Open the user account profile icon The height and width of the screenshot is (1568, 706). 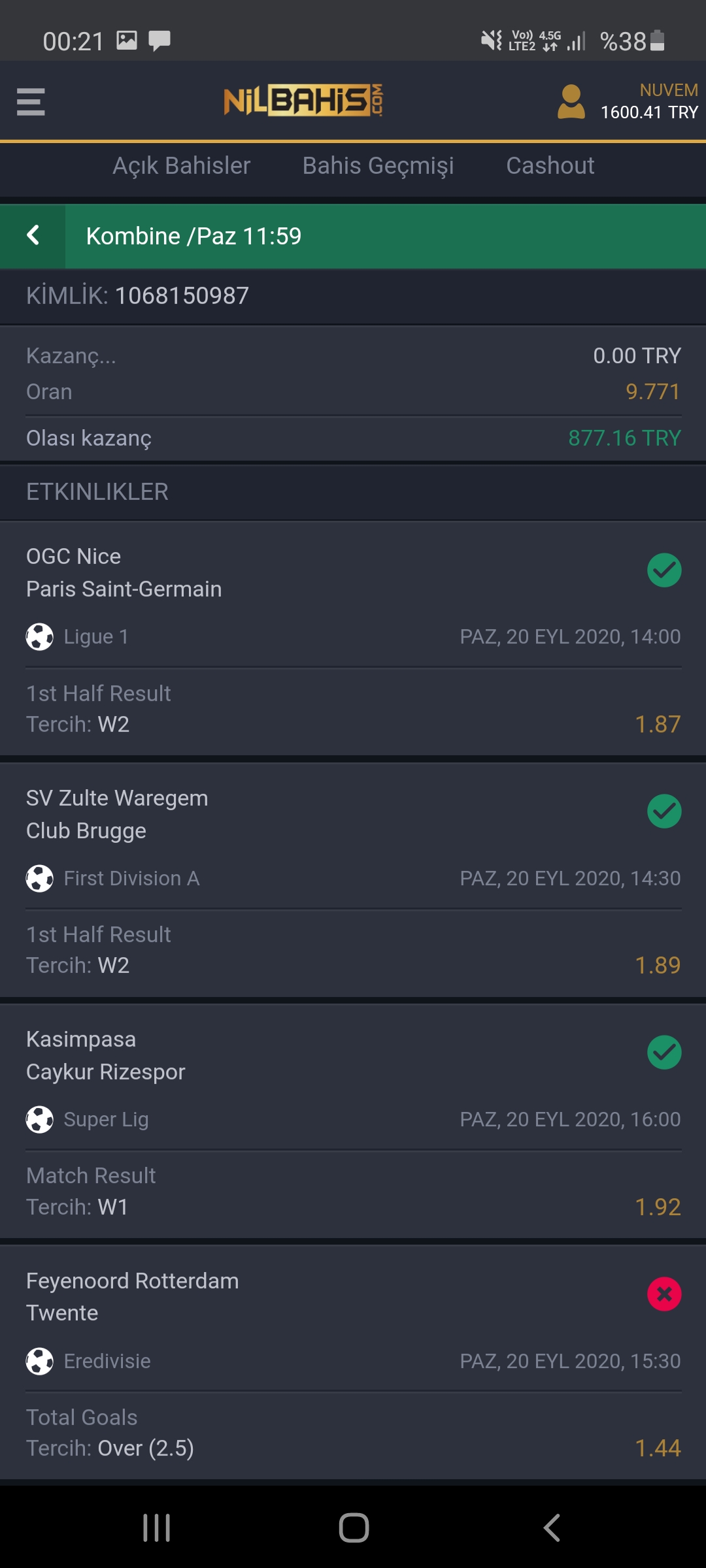pyautogui.click(x=571, y=102)
